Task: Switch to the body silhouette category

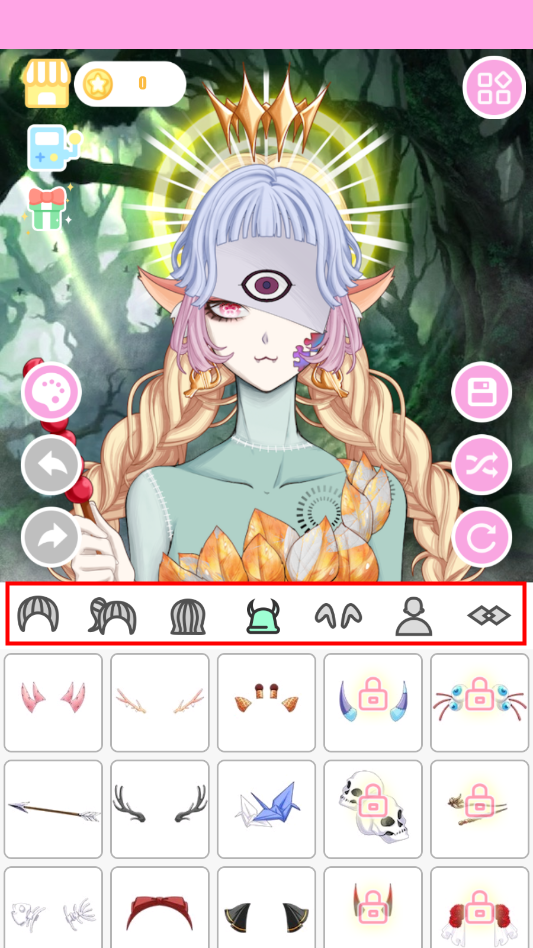Action: 414,616
